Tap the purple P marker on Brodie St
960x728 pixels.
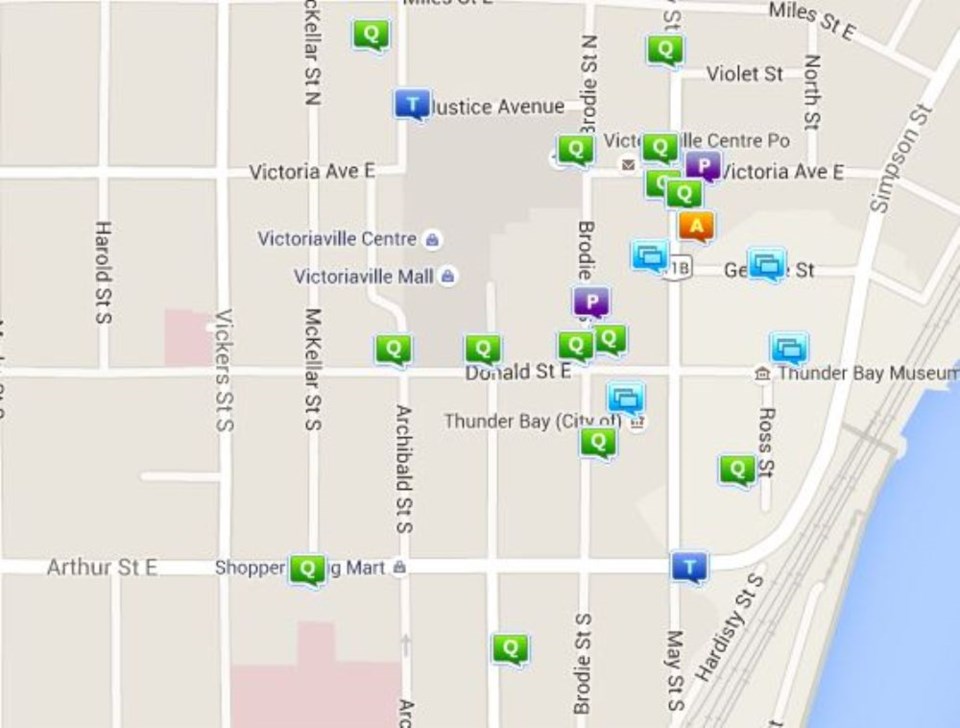pos(591,301)
